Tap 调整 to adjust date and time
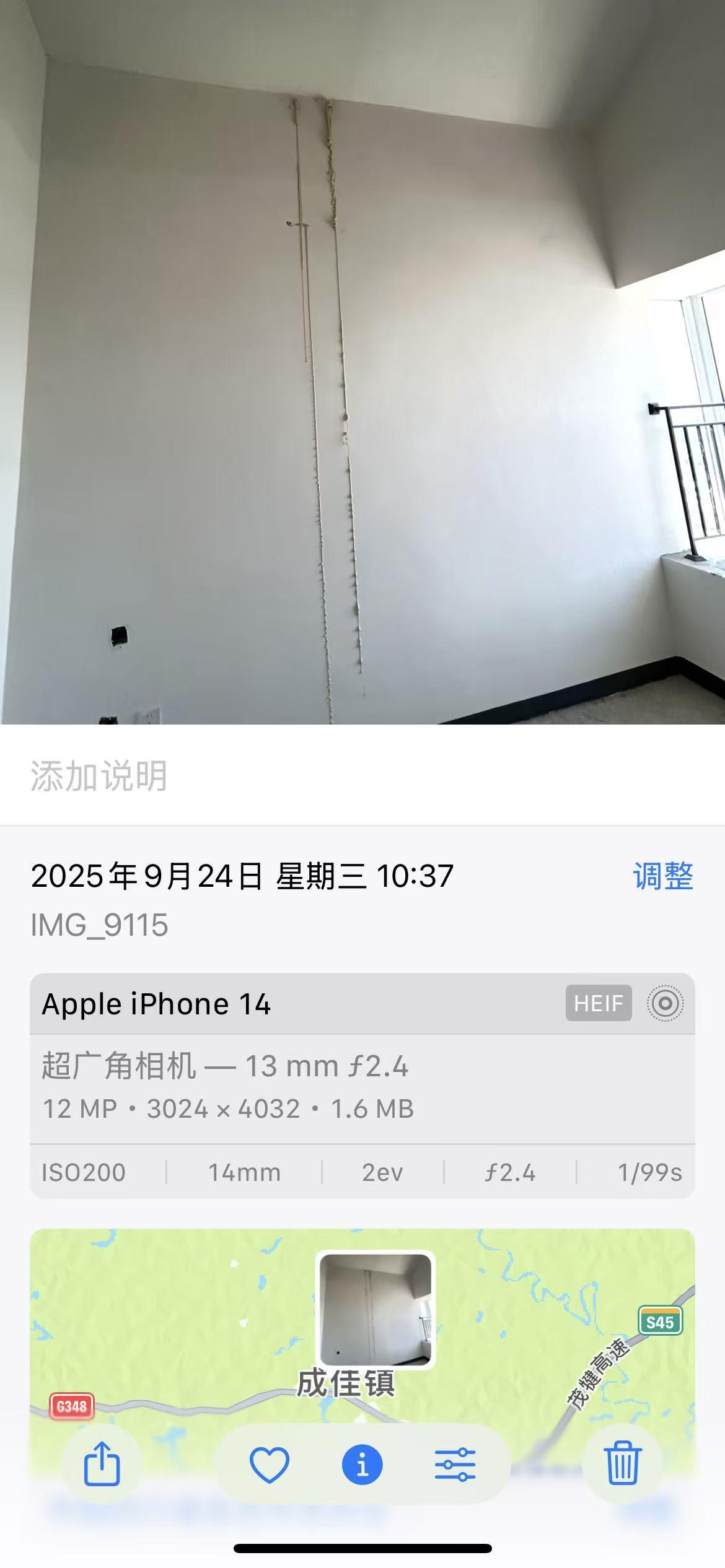This screenshot has height=1568, width=725. [x=662, y=876]
